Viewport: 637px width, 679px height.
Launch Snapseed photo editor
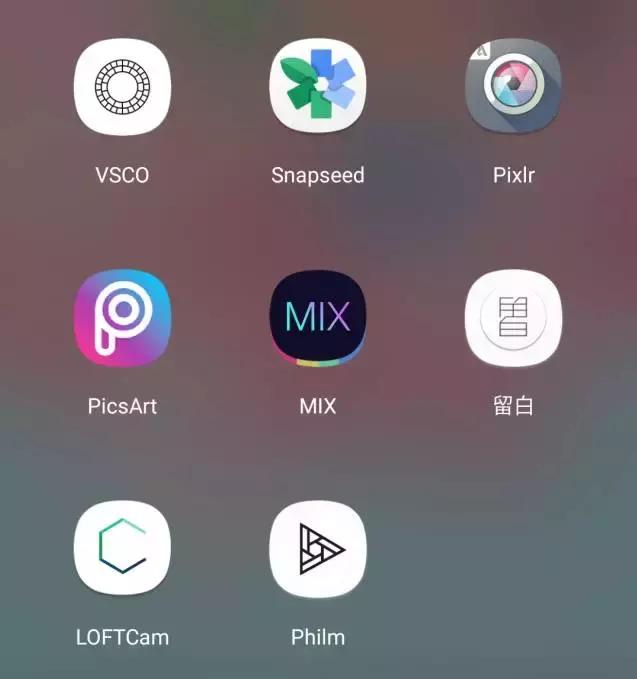point(318,87)
